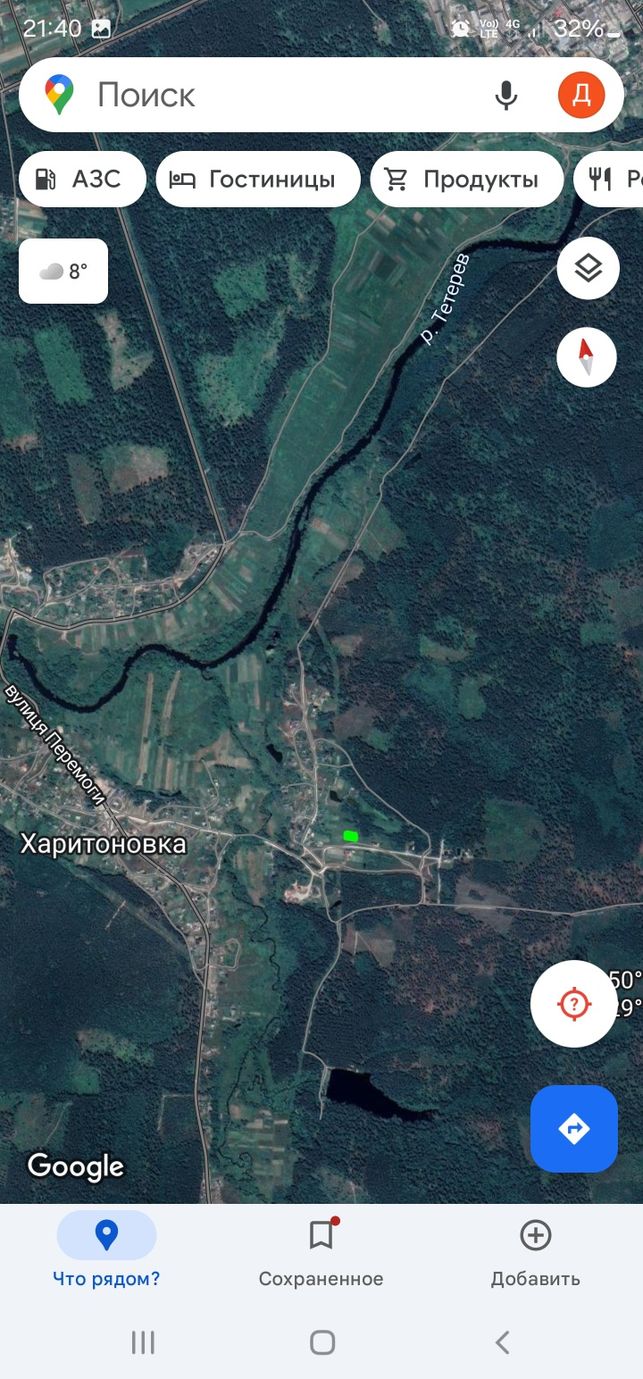Tap the compass to reset orientation
Viewport: 643px width, 1379px height.
point(587,357)
